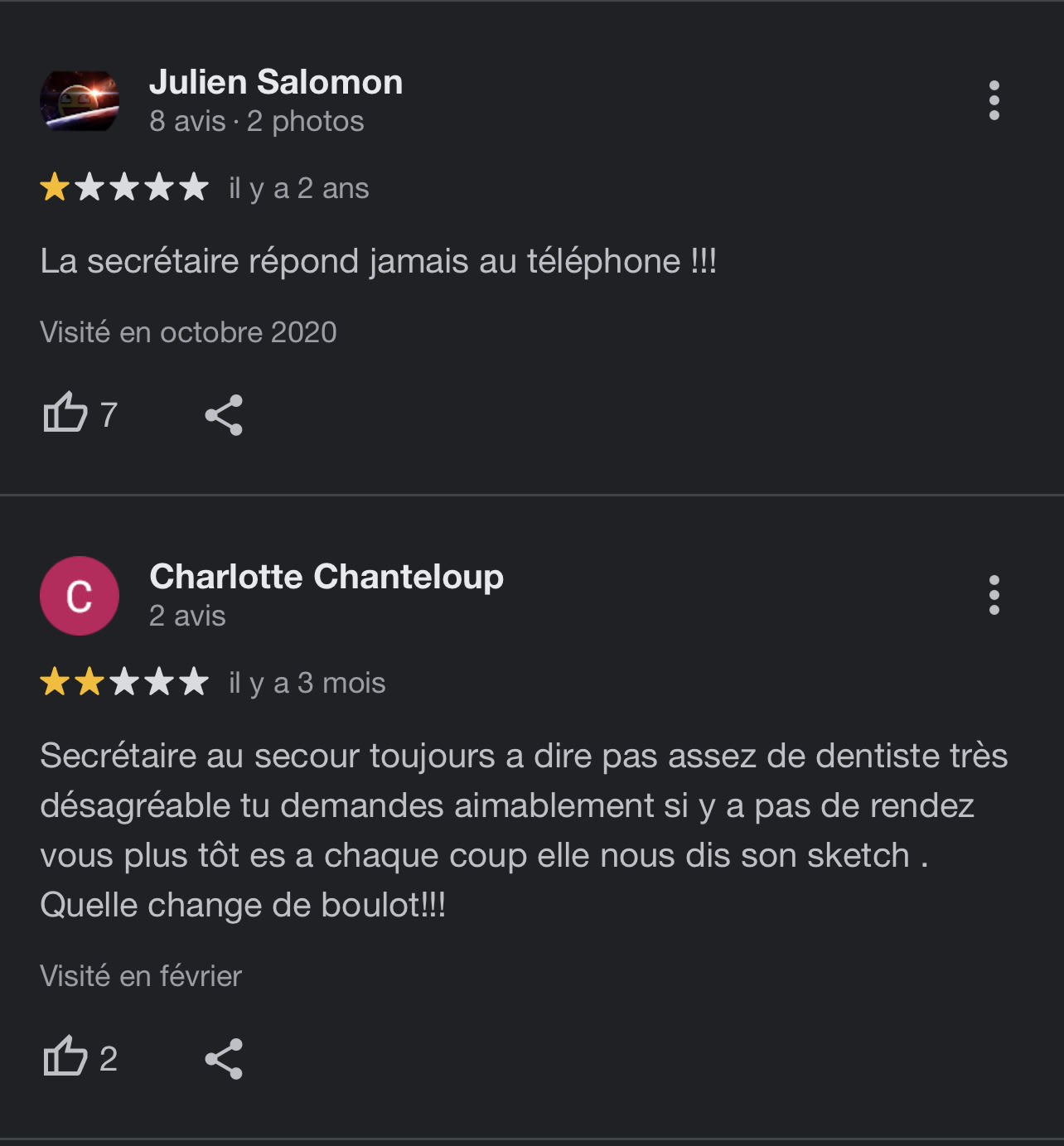Tap Charlotte Chanteloup's avatar
Viewport: 1064px width, 1146px height.
(x=80, y=596)
